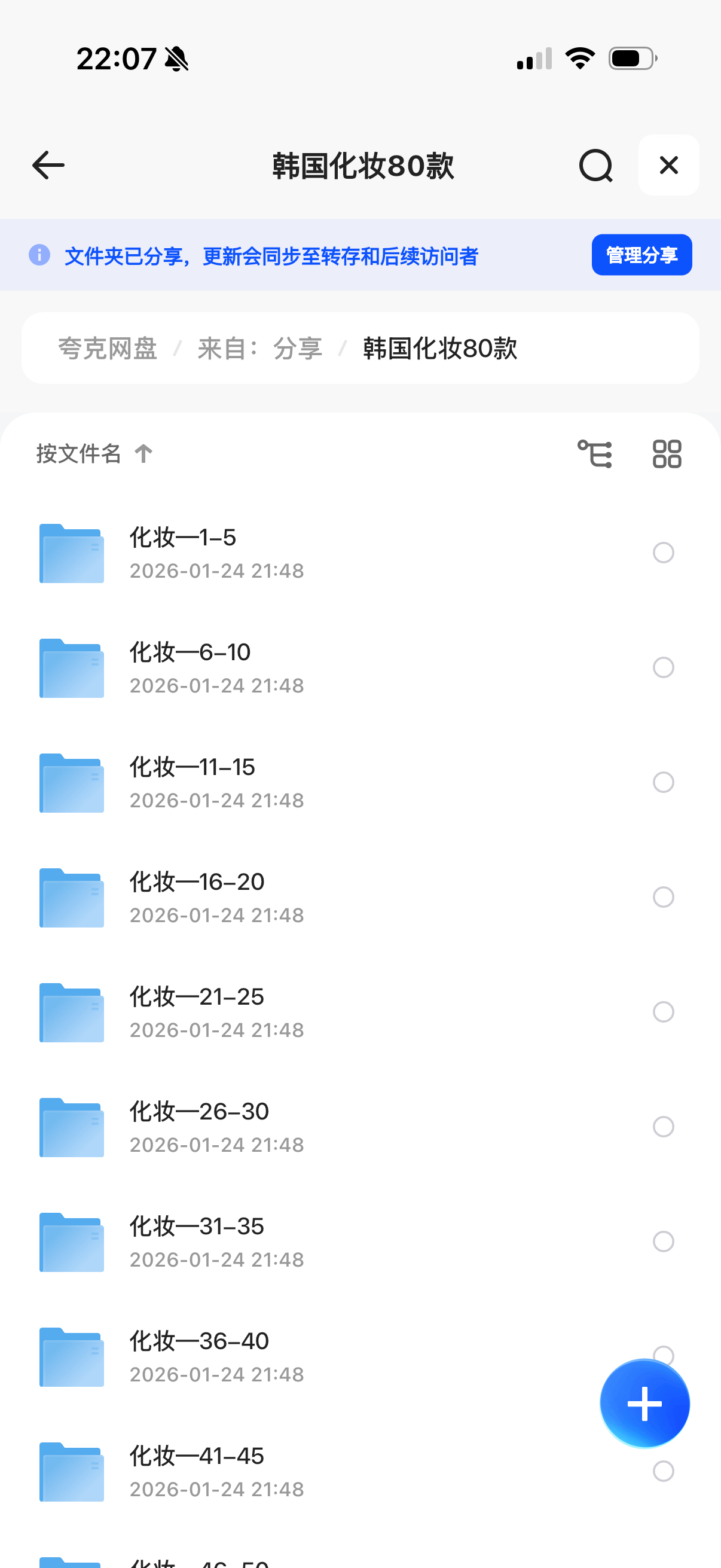Open the folder tree view icon
721x1568 pixels.
pos(594,454)
